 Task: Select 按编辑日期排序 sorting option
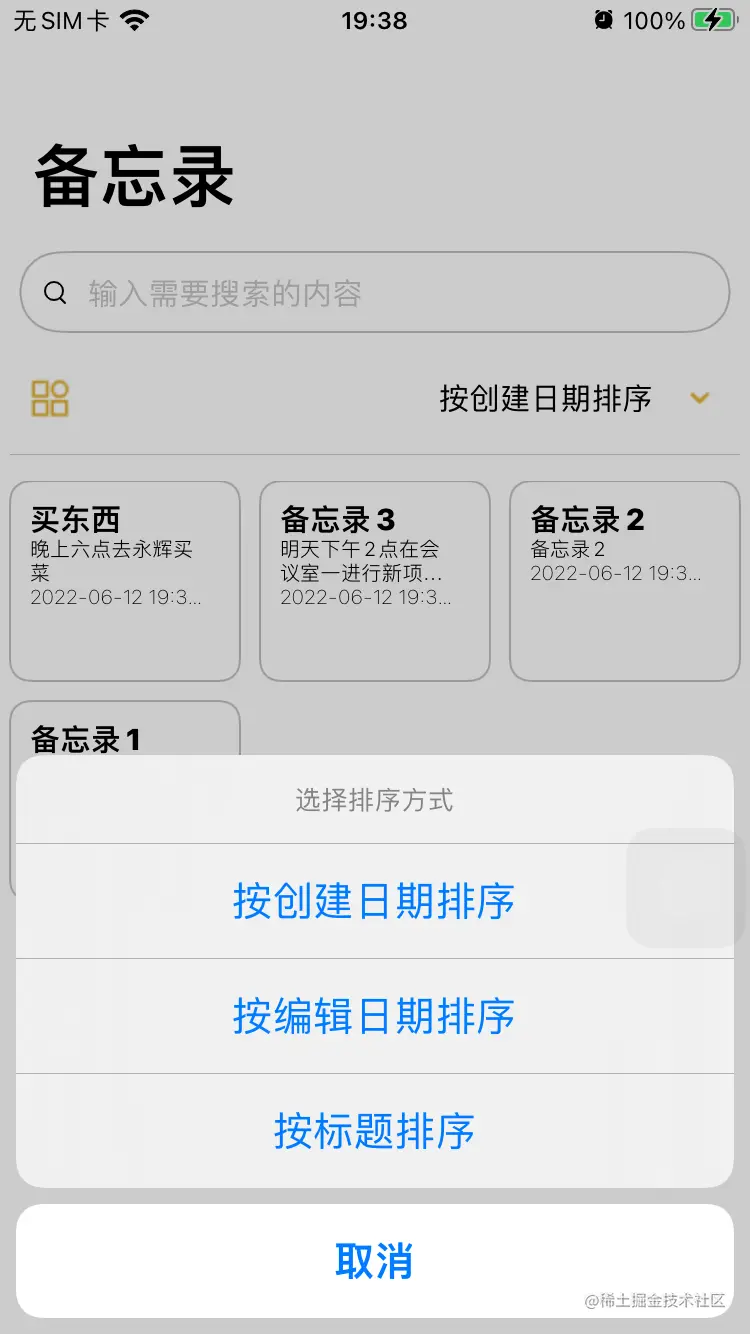[x=375, y=1015]
